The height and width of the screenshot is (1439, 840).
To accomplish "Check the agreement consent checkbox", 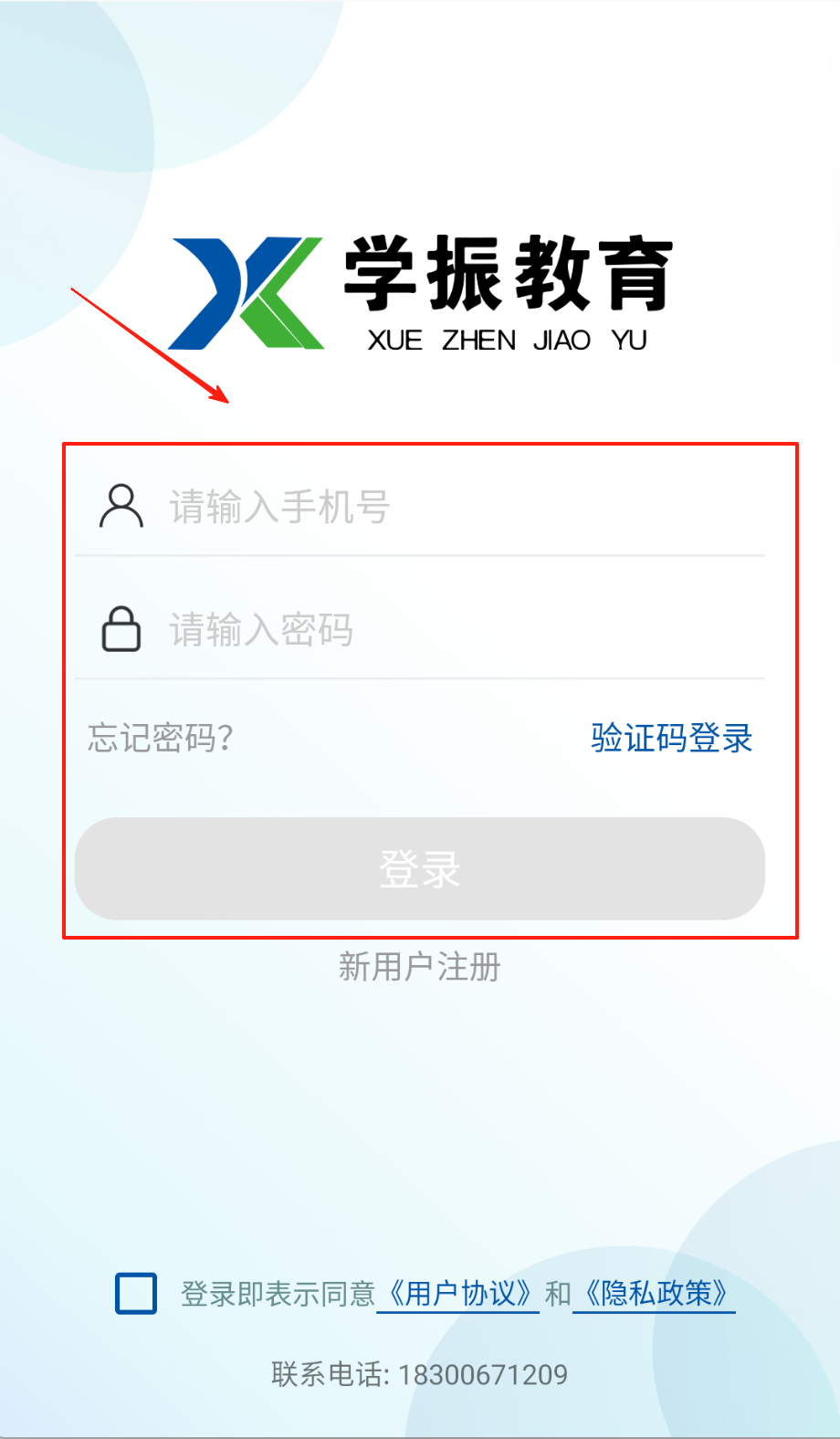I will click(136, 1294).
